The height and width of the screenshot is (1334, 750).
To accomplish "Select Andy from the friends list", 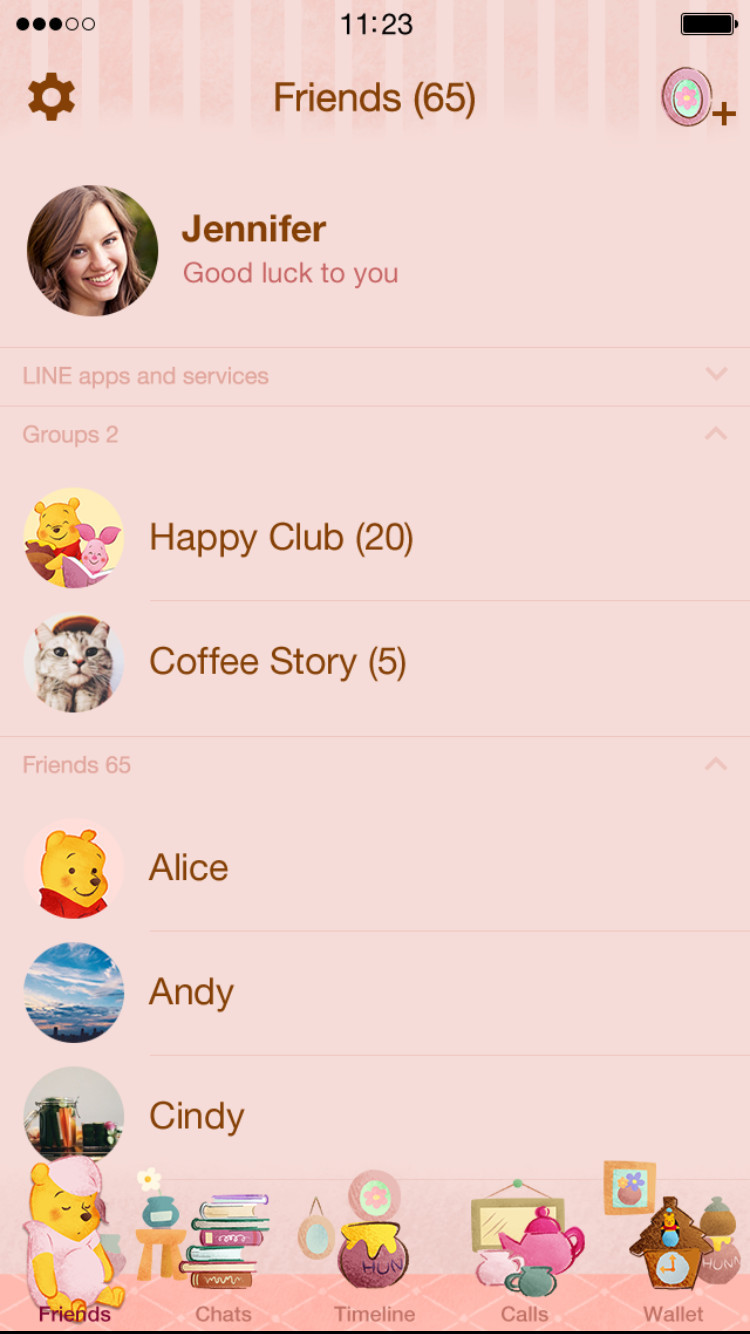I will (x=191, y=992).
